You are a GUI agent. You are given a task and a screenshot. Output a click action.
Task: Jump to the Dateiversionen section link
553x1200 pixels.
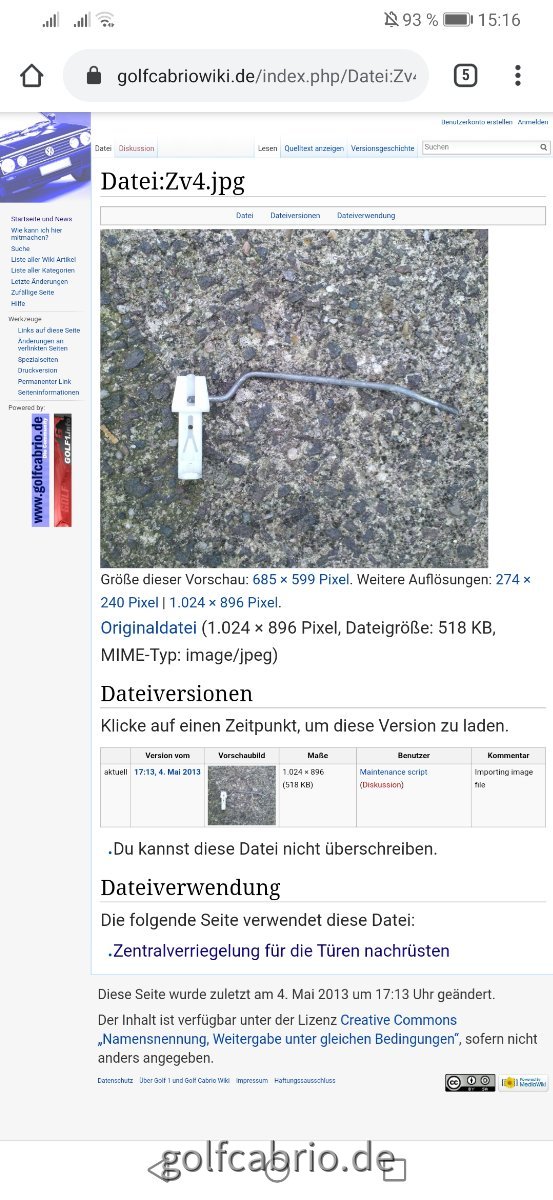point(295,215)
